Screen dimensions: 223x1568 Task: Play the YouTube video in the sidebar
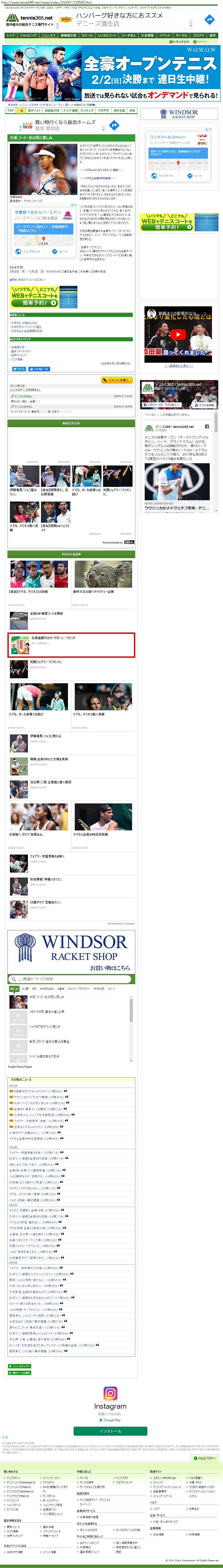point(177,334)
